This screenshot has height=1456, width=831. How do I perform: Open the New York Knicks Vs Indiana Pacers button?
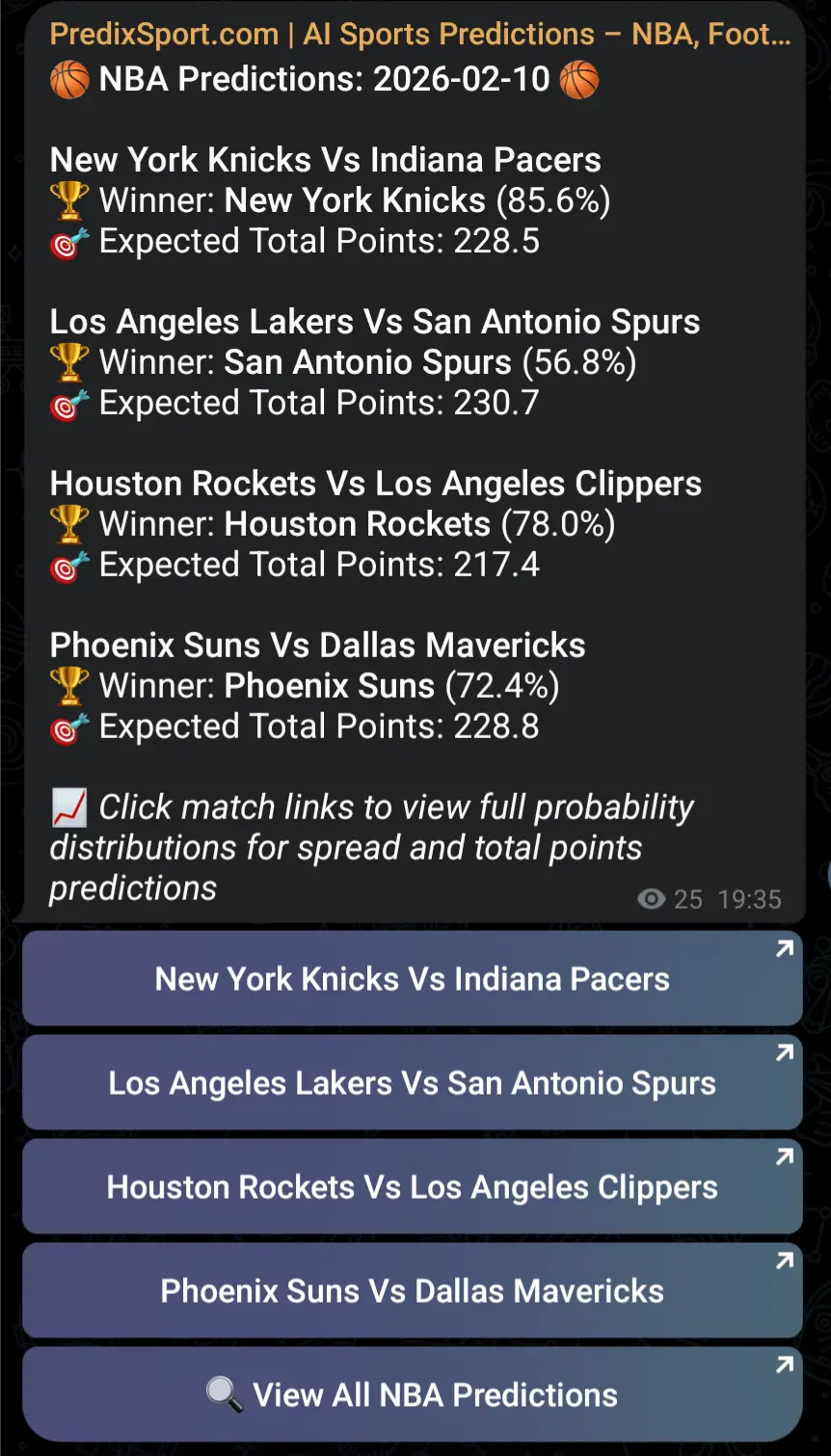point(413,979)
